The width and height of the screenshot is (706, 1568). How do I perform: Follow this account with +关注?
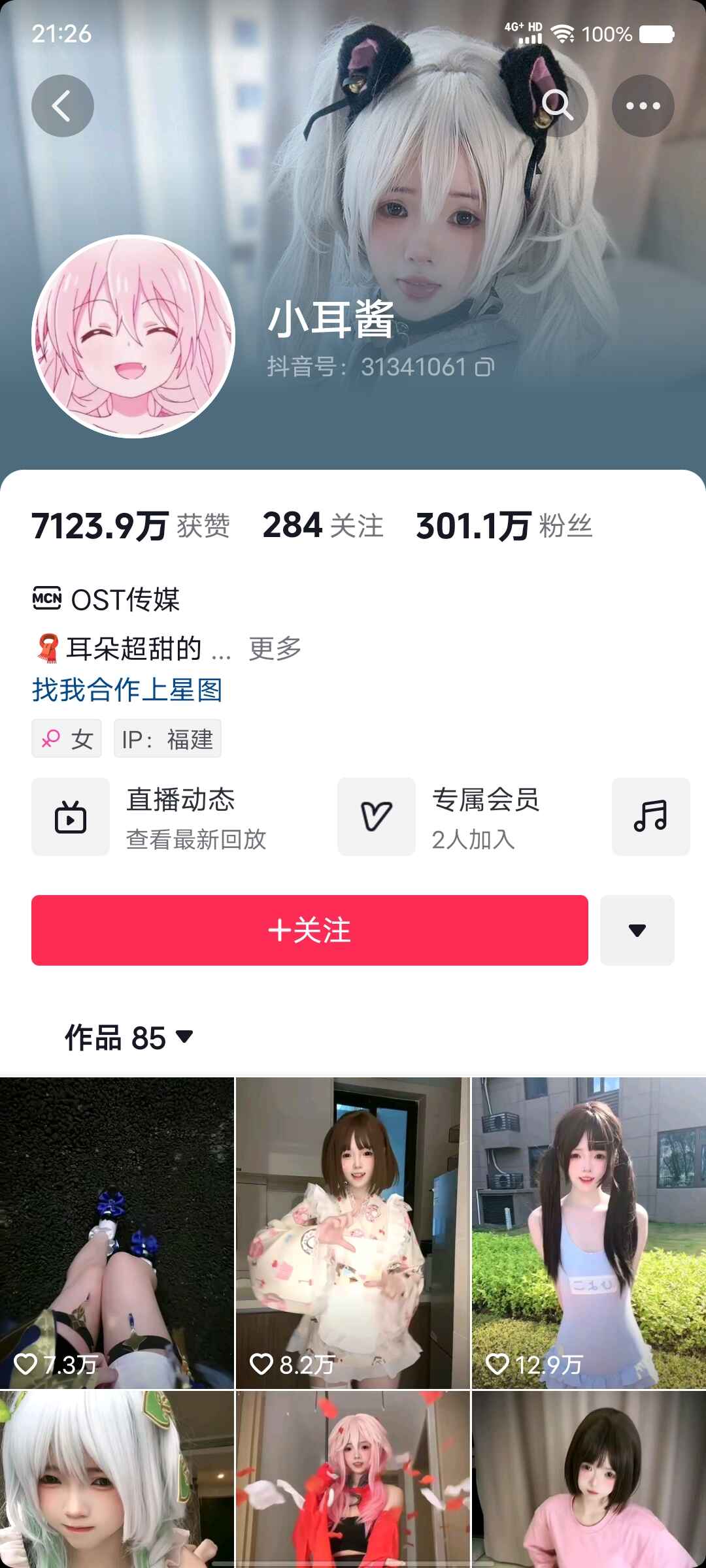310,930
